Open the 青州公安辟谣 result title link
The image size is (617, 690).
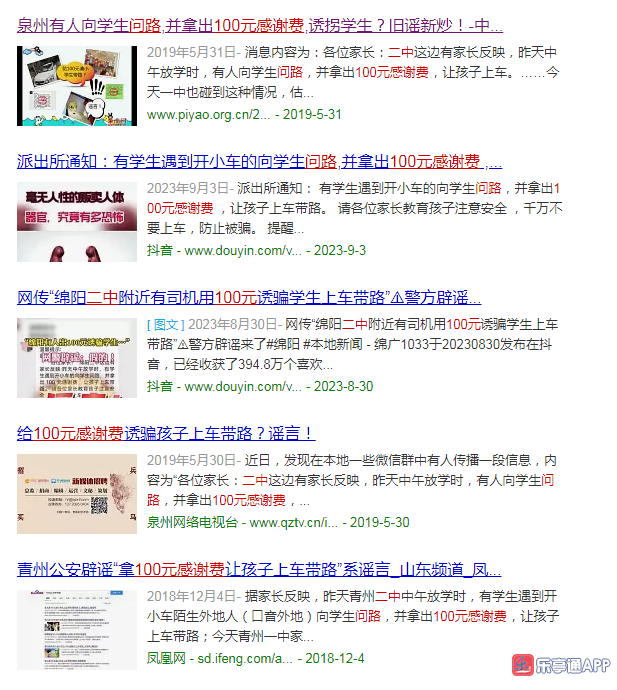pos(260,569)
